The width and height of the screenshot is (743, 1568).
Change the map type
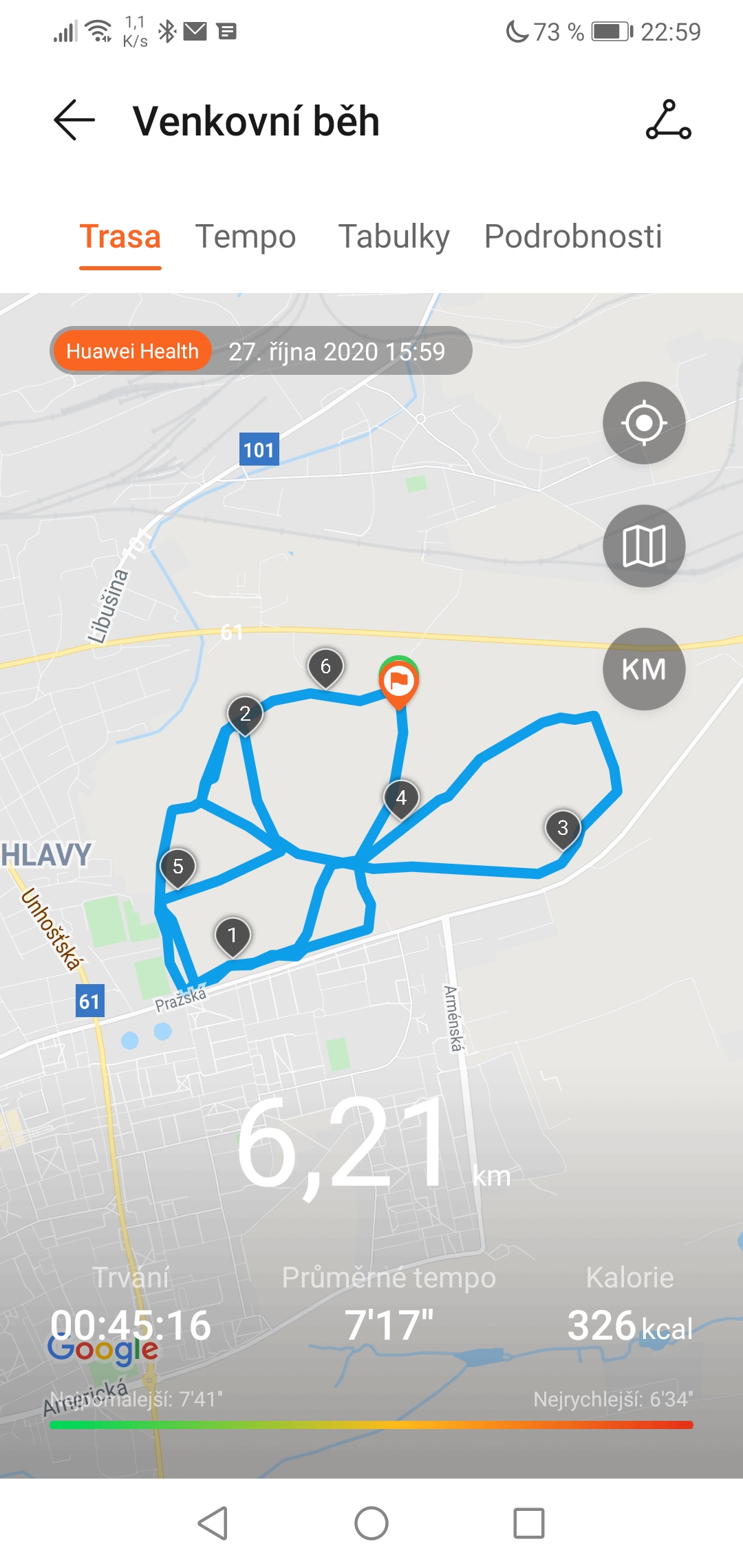tap(644, 545)
